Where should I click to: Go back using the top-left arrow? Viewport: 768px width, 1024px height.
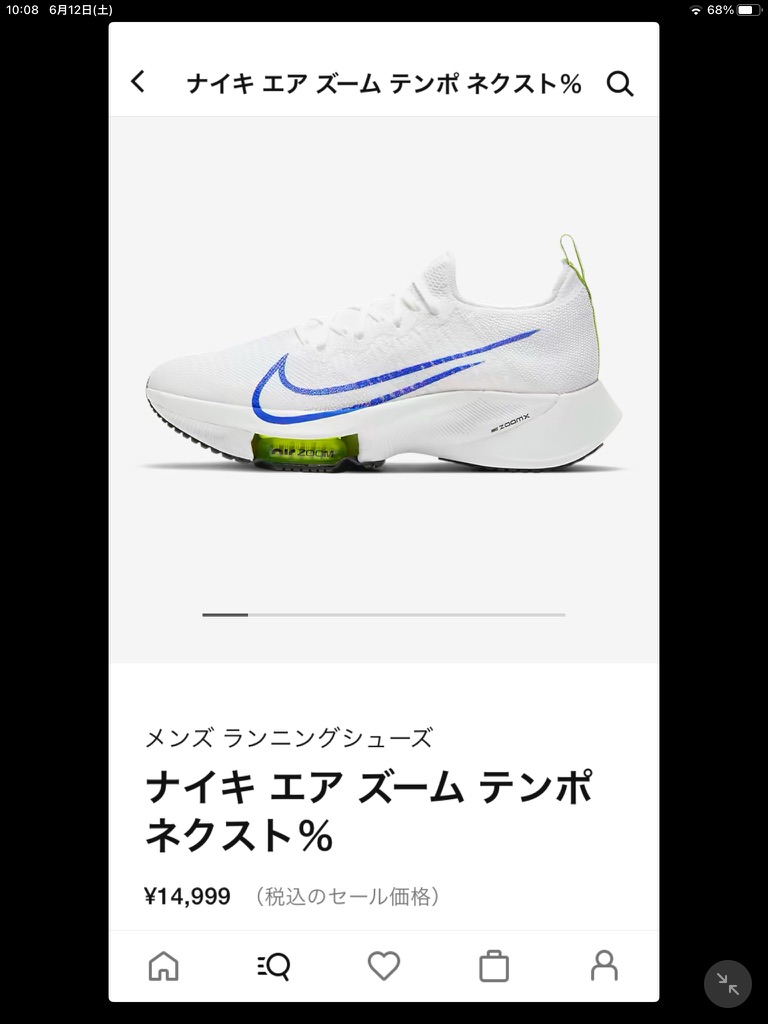pyautogui.click(x=138, y=82)
